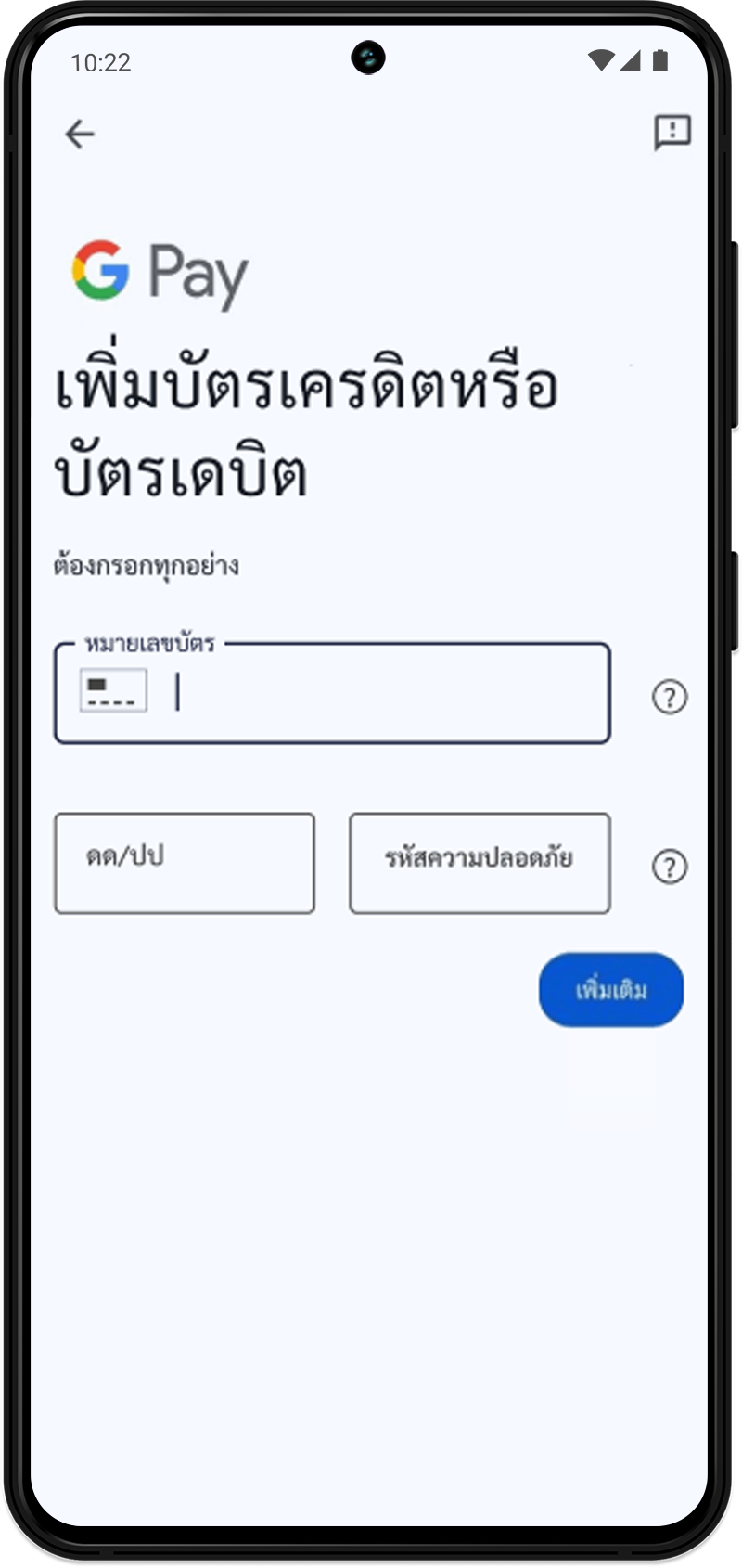Open help beside the card number field
Viewport: 742px width, 1568px height.
point(670,697)
